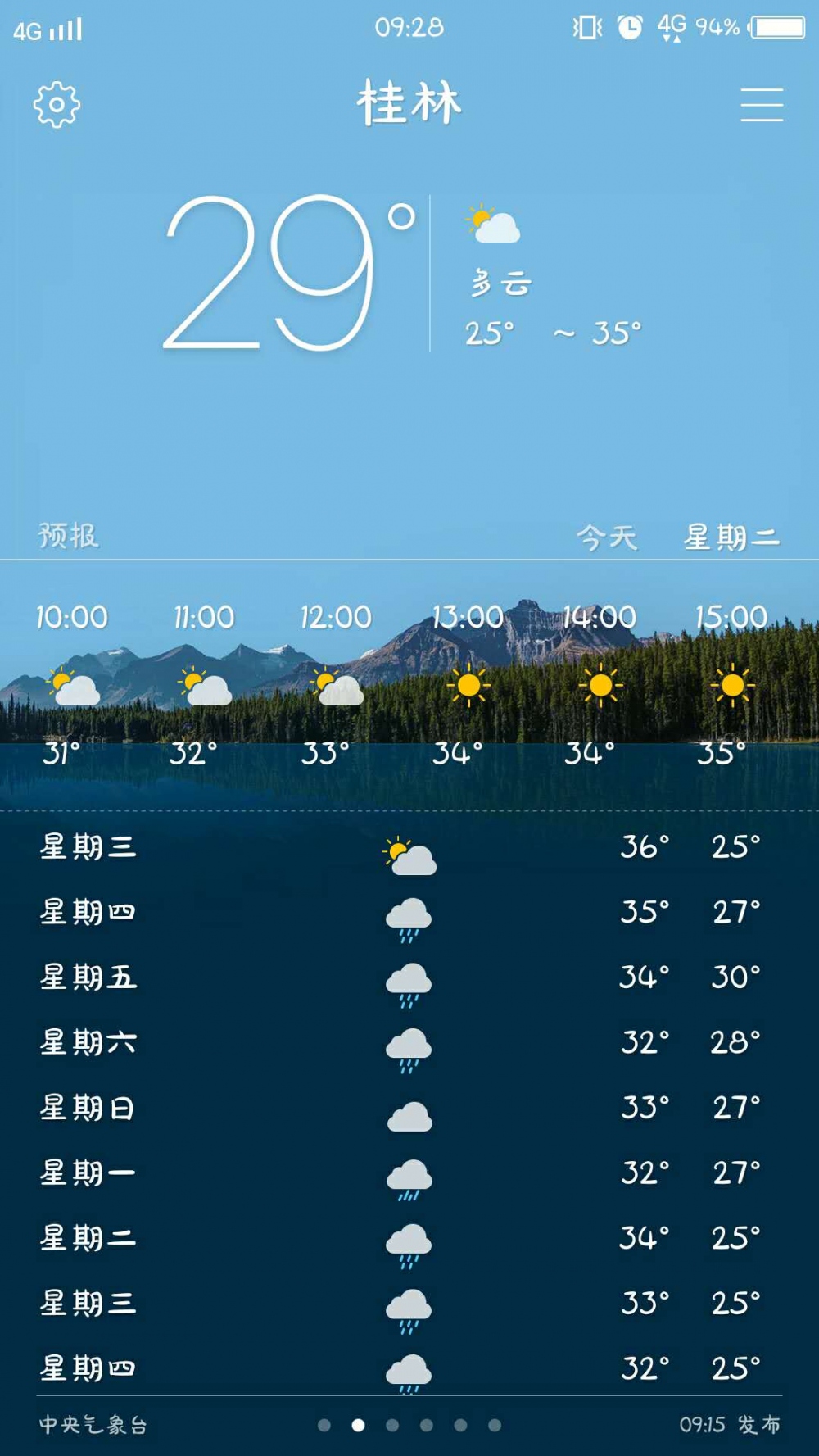Select the sunny icon at 13:00
Viewport: 819px width, 1456px height.
tap(468, 687)
